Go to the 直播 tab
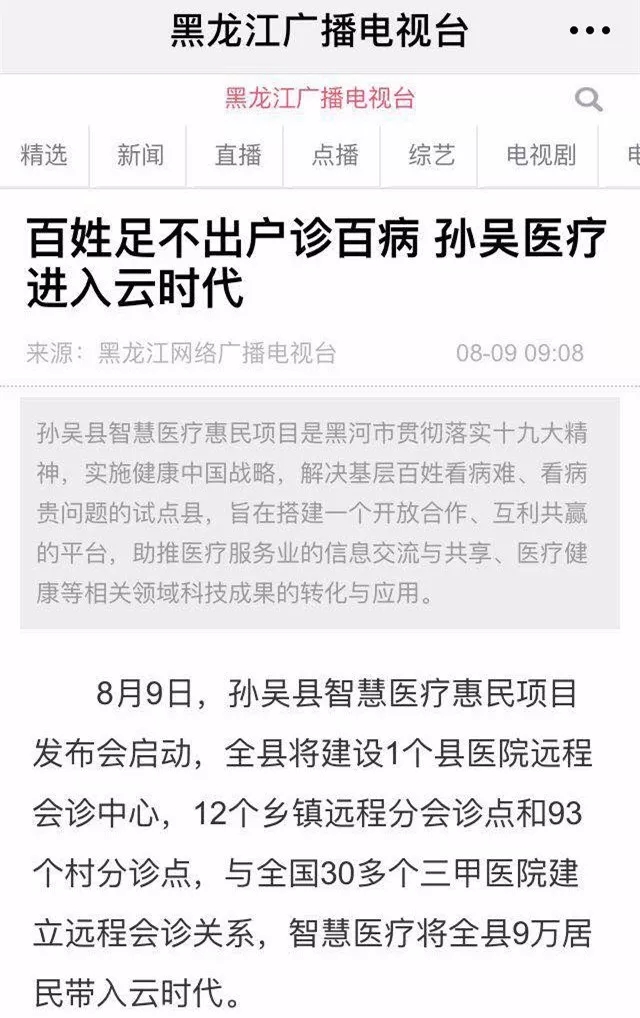 coord(238,155)
